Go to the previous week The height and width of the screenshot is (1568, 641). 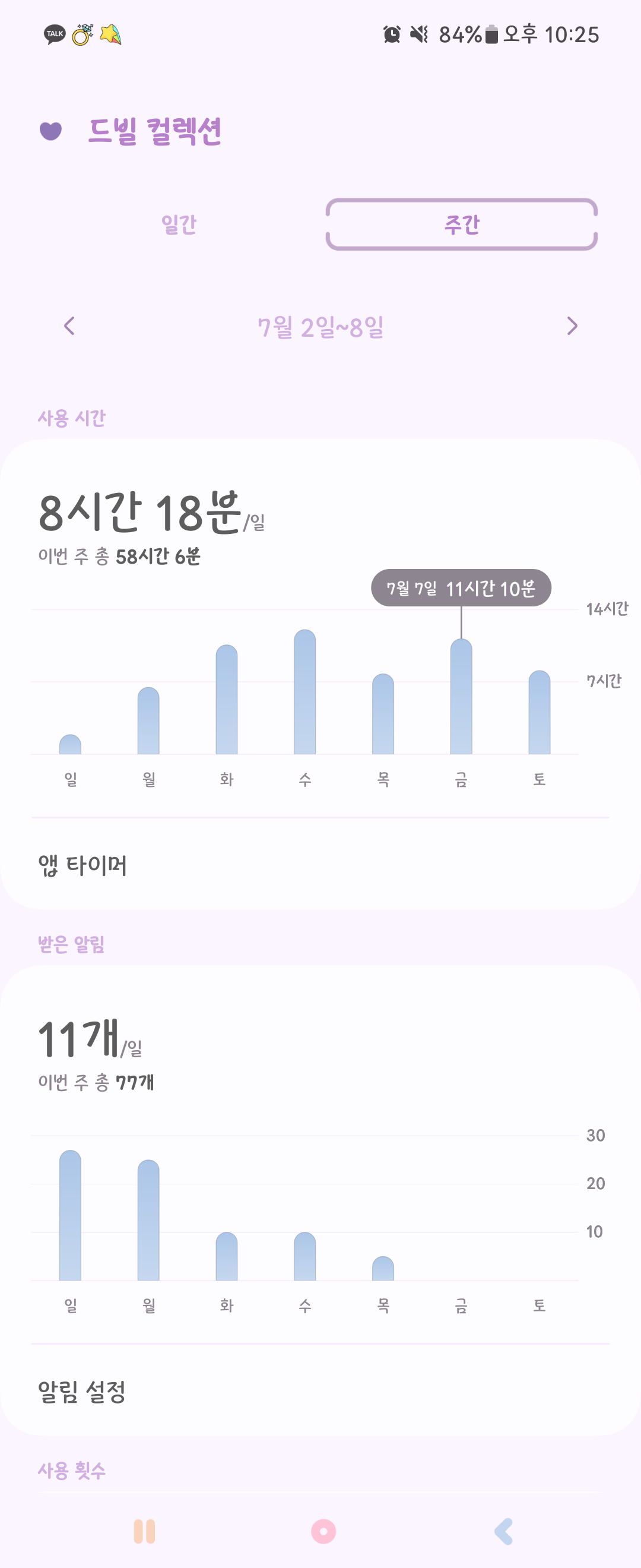[69, 326]
